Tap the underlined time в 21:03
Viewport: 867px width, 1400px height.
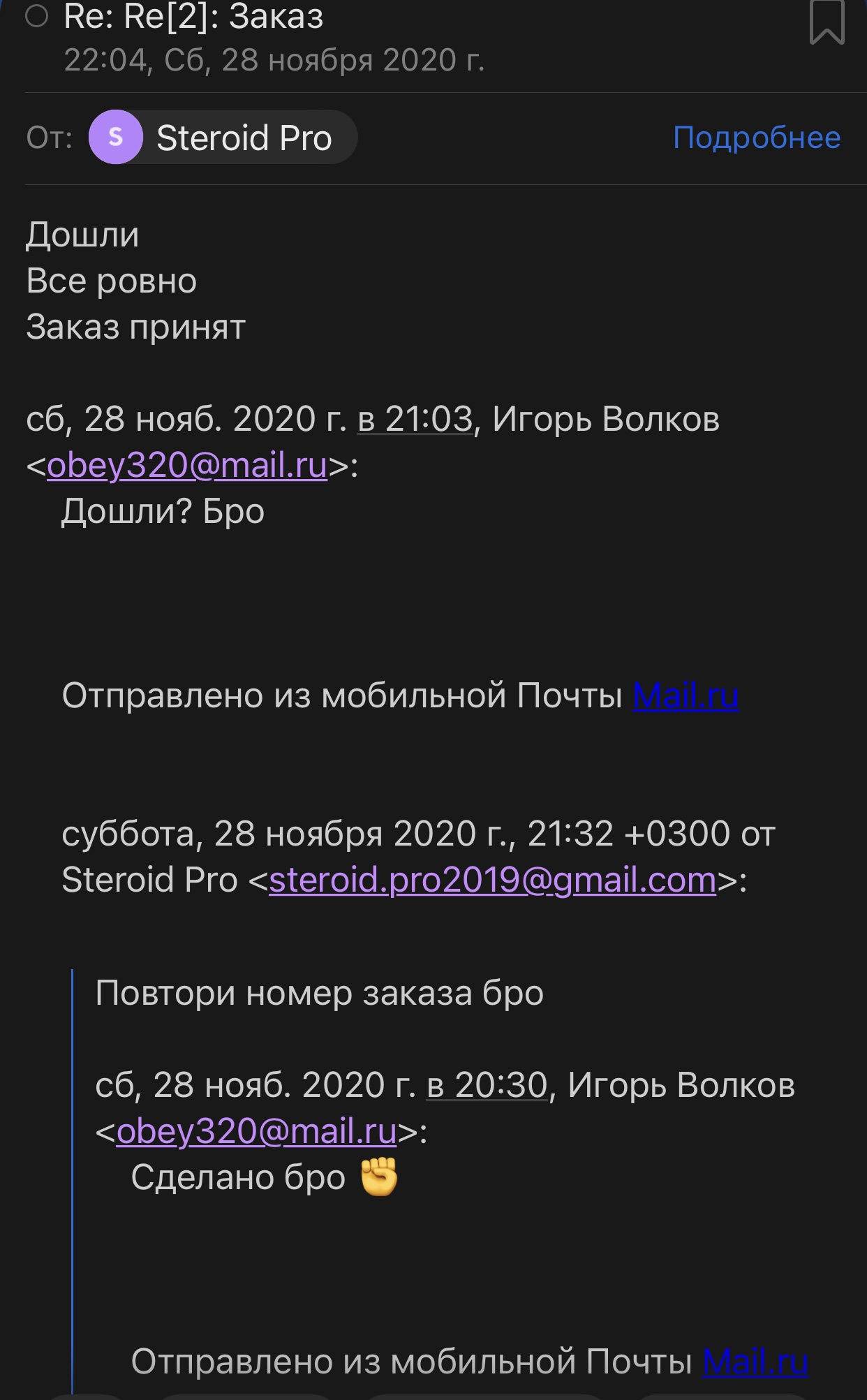pos(415,420)
